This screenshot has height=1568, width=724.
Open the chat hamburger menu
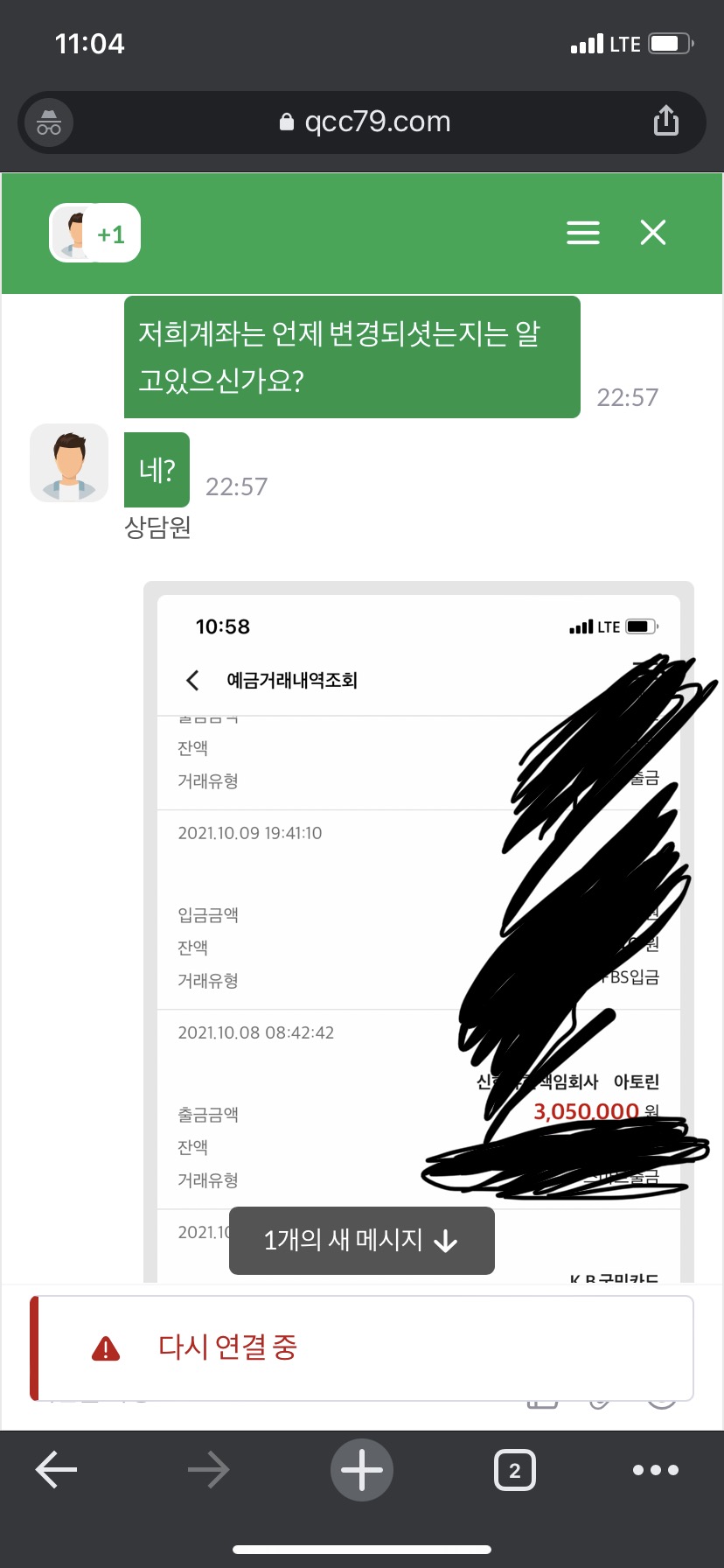click(582, 233)
